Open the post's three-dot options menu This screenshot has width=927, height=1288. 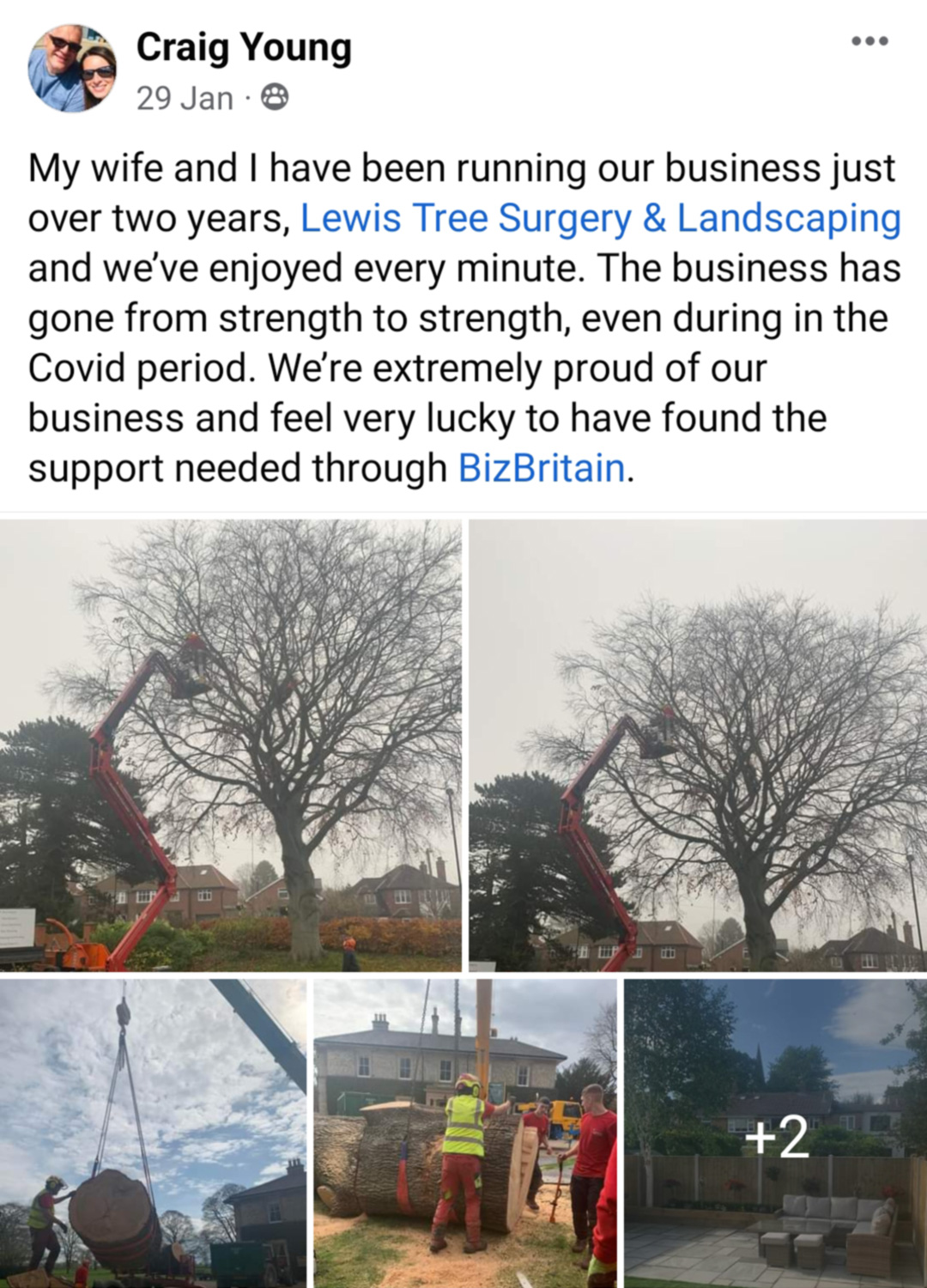869,41
